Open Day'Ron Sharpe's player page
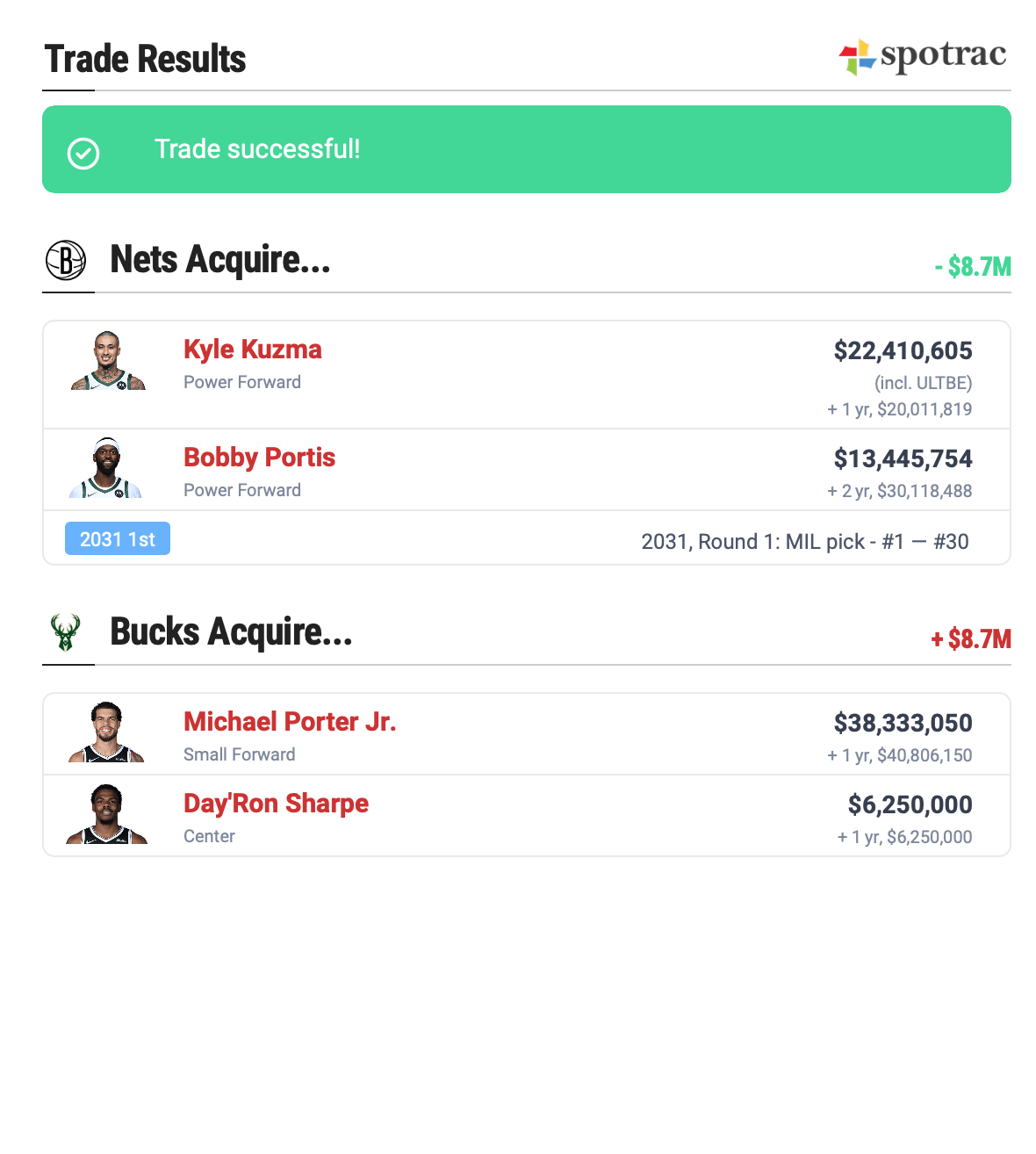 tap(276, 804)
